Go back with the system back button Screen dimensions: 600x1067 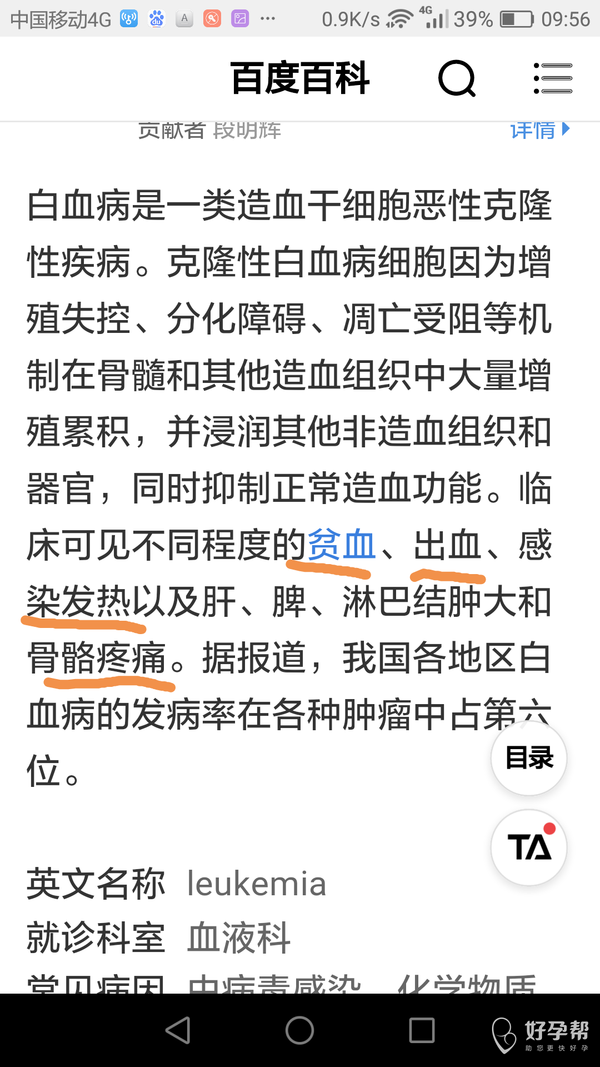(x=177, y=1030)
